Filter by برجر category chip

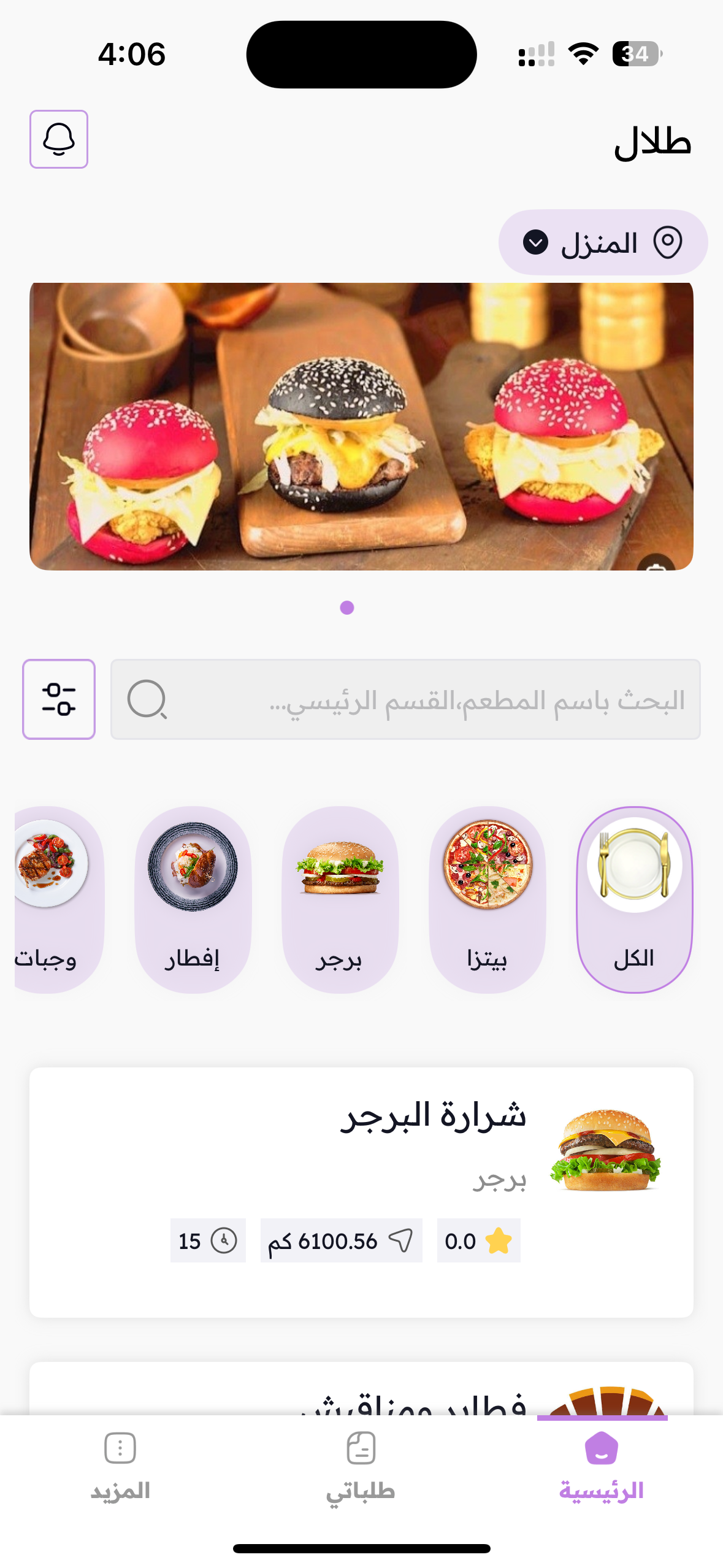pyautogui.click(x=340, y=899)
